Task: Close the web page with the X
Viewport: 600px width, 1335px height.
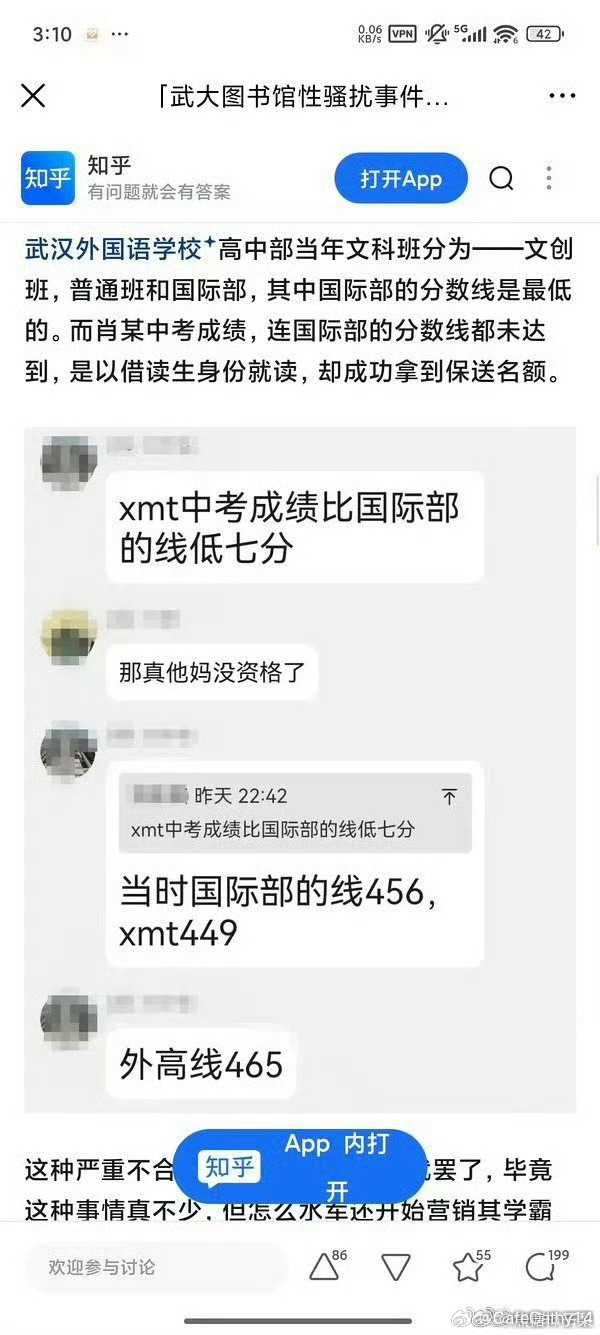Action: point(33,96)
